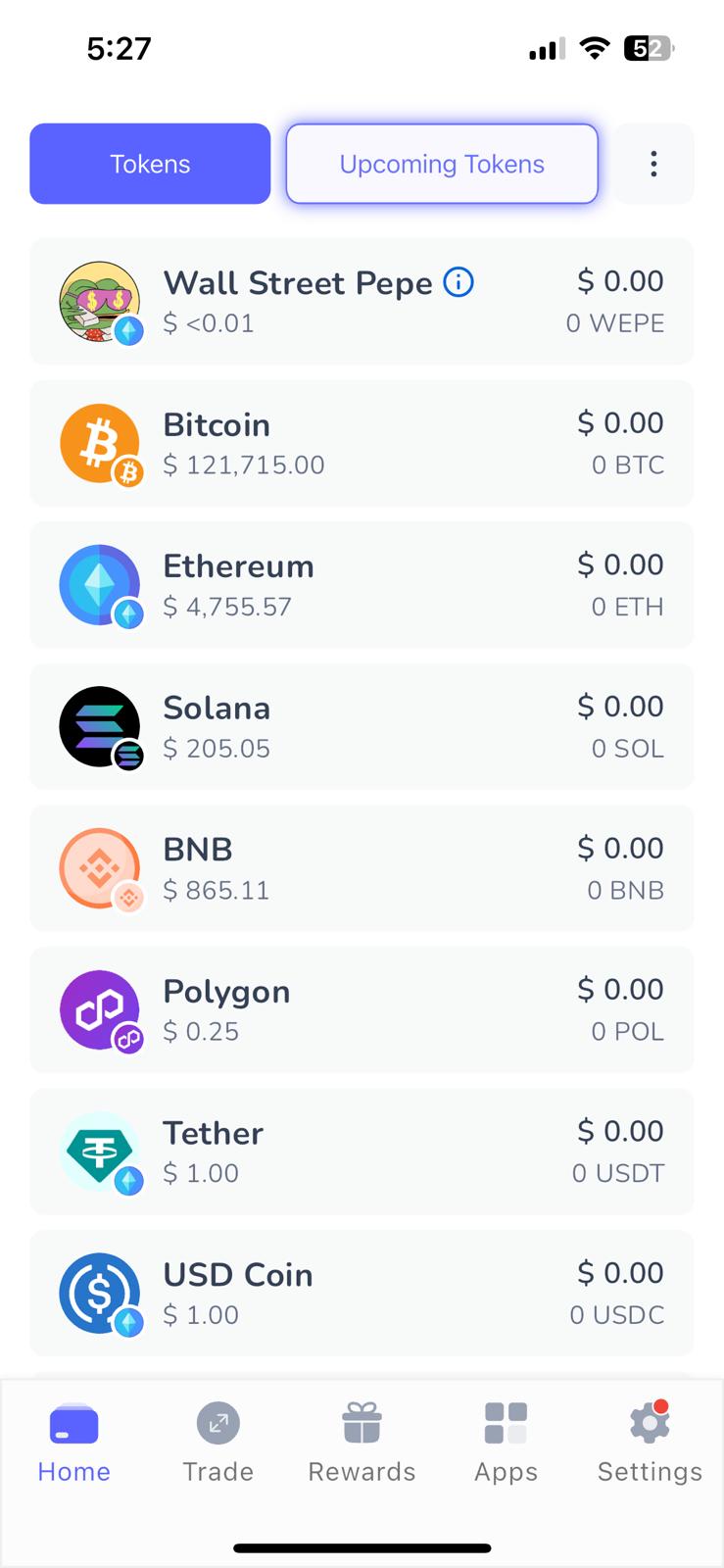The image size is (724, 1568).
Task: Switch to the Upcoming Tokens tab
Action: (x=441, y=164)
